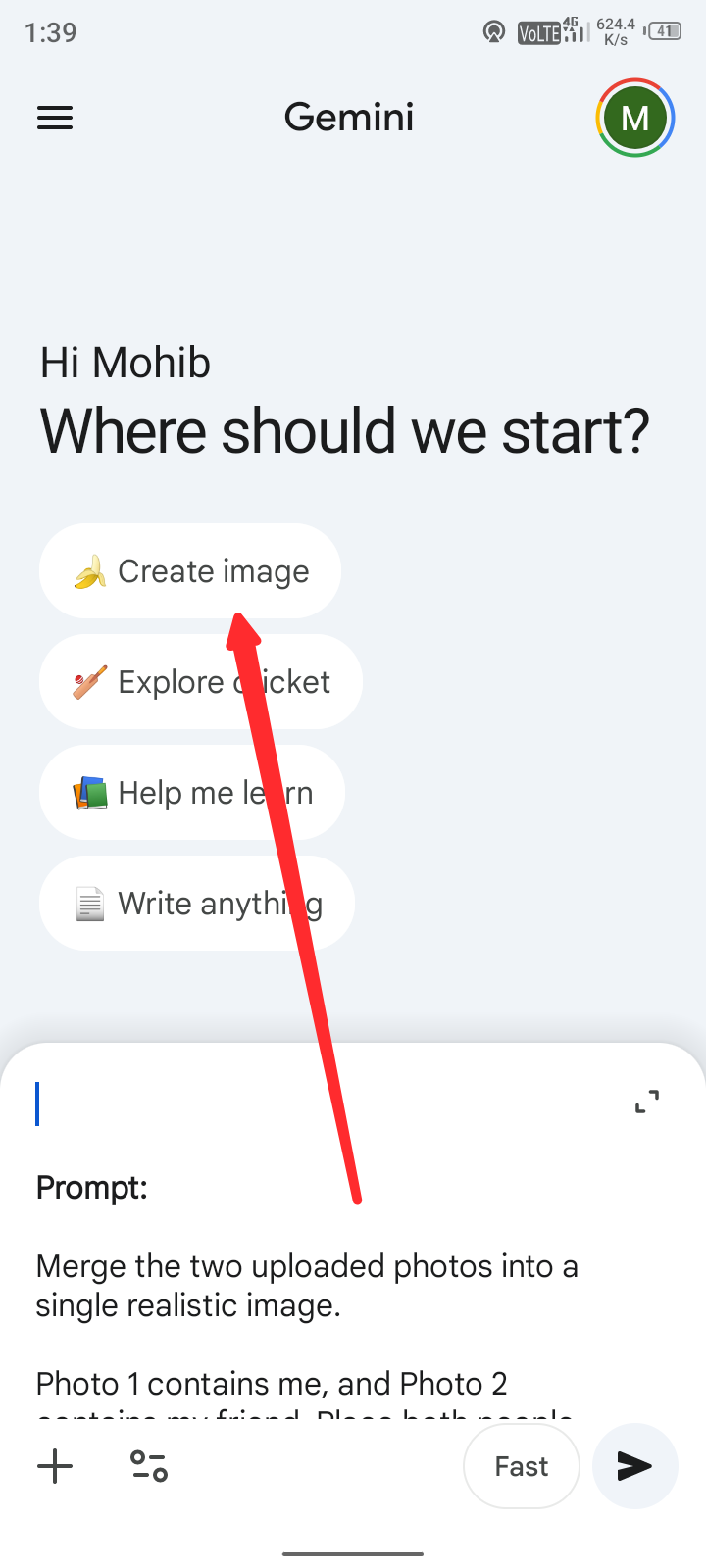This screenshot has height=1568, width=706.
Task: Choose the Explore cricket suggestion
Action: click(x=200, y=682)
